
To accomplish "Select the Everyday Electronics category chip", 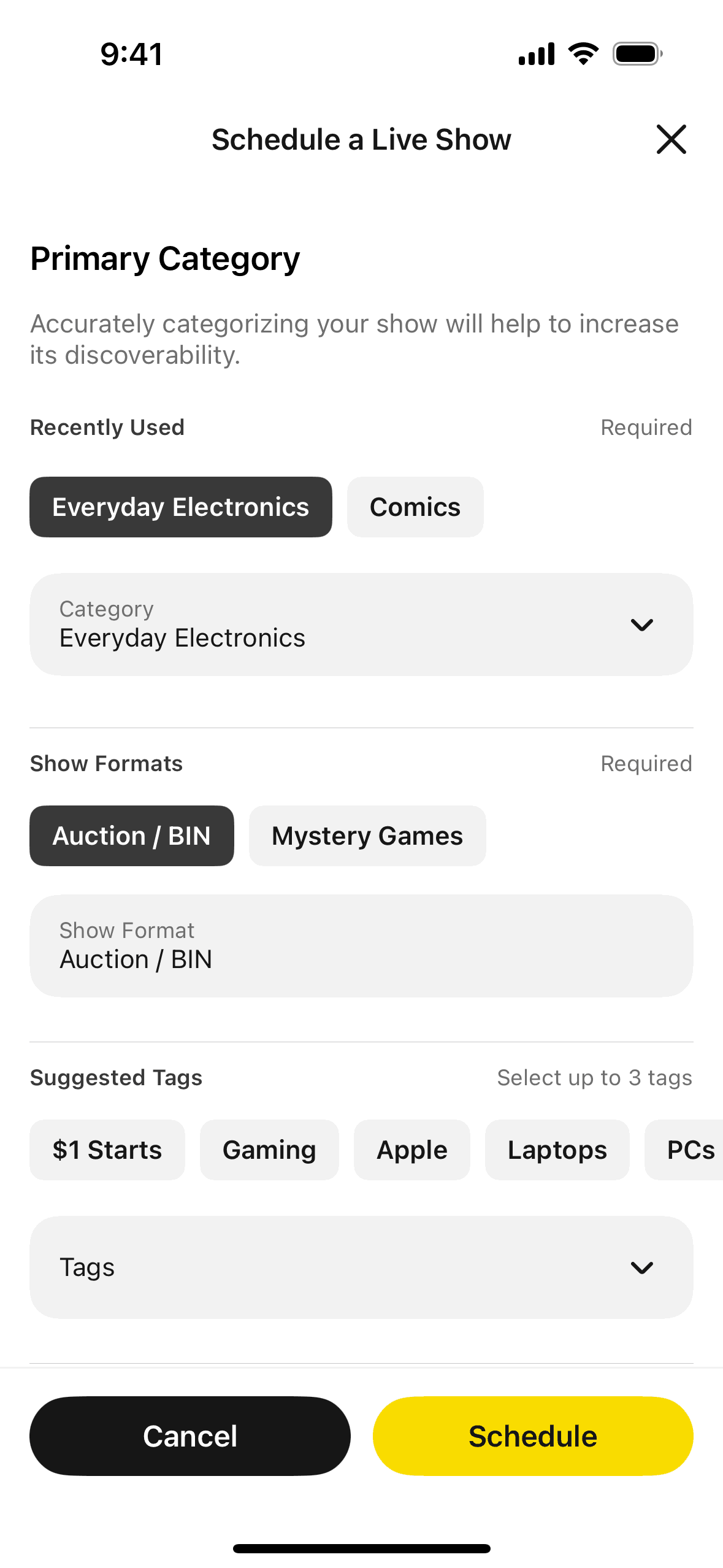I will coord(181,507).
